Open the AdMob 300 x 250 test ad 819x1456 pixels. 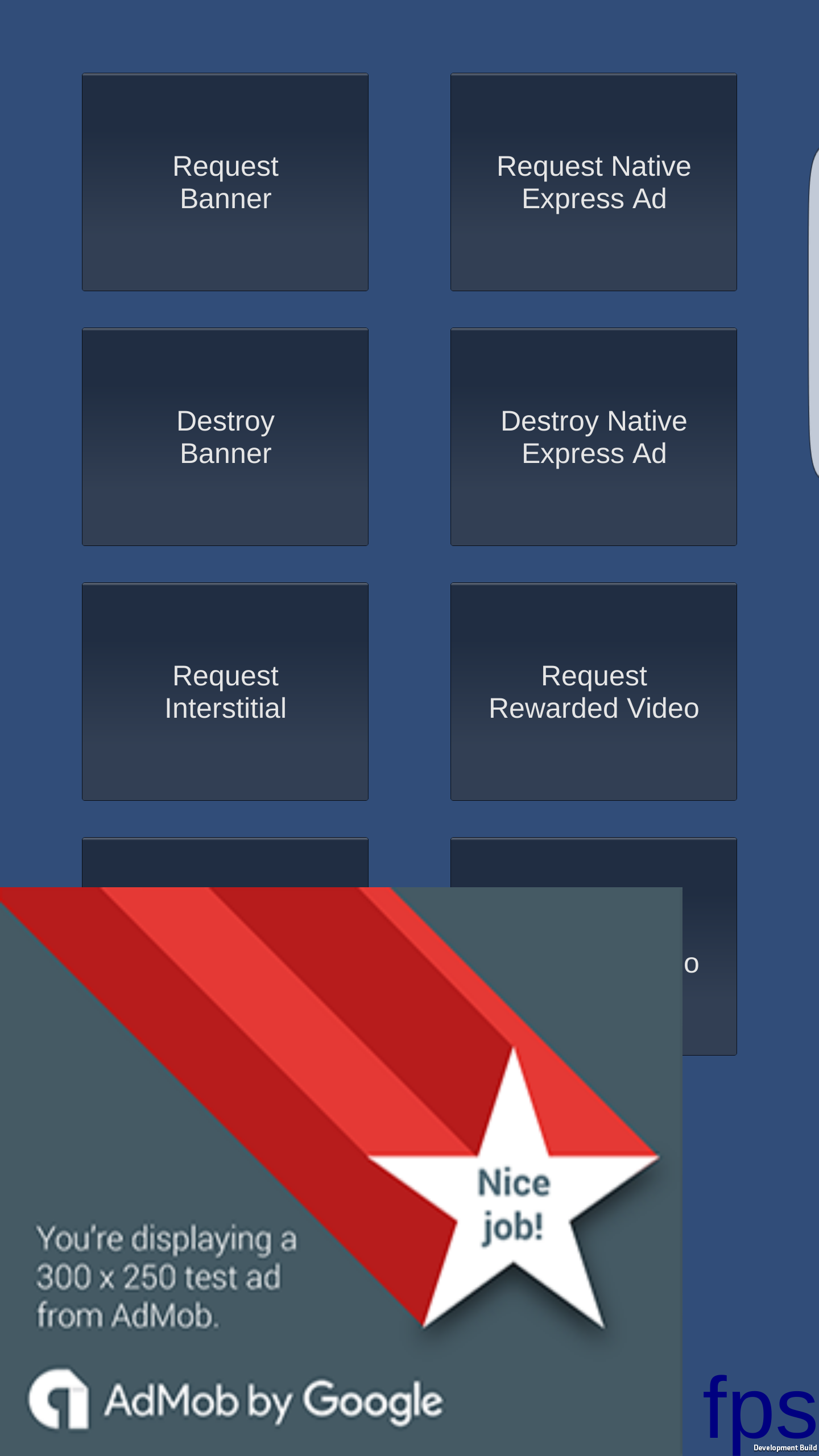tap(341, 1172)
